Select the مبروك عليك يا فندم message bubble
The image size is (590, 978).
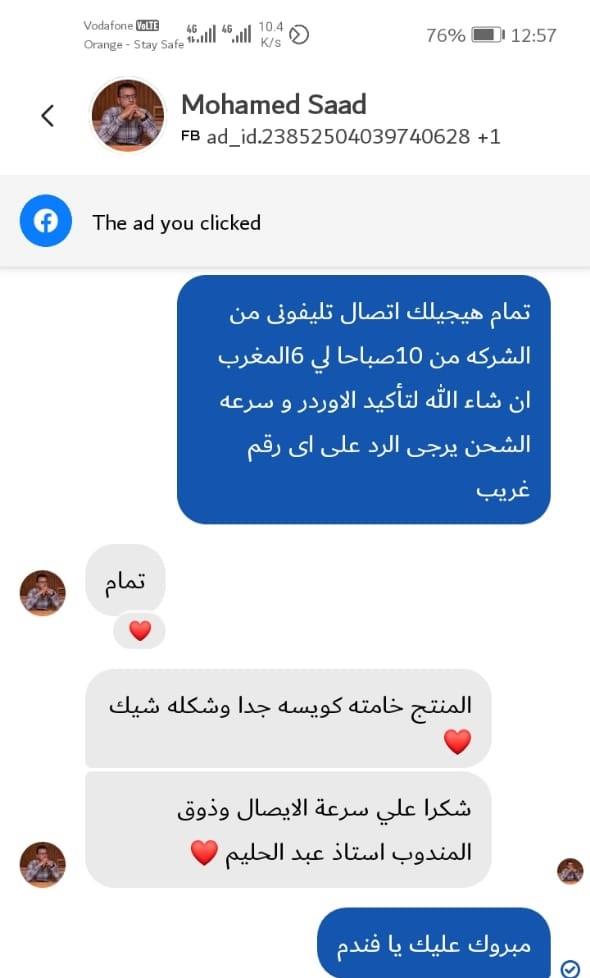point(433,943)
